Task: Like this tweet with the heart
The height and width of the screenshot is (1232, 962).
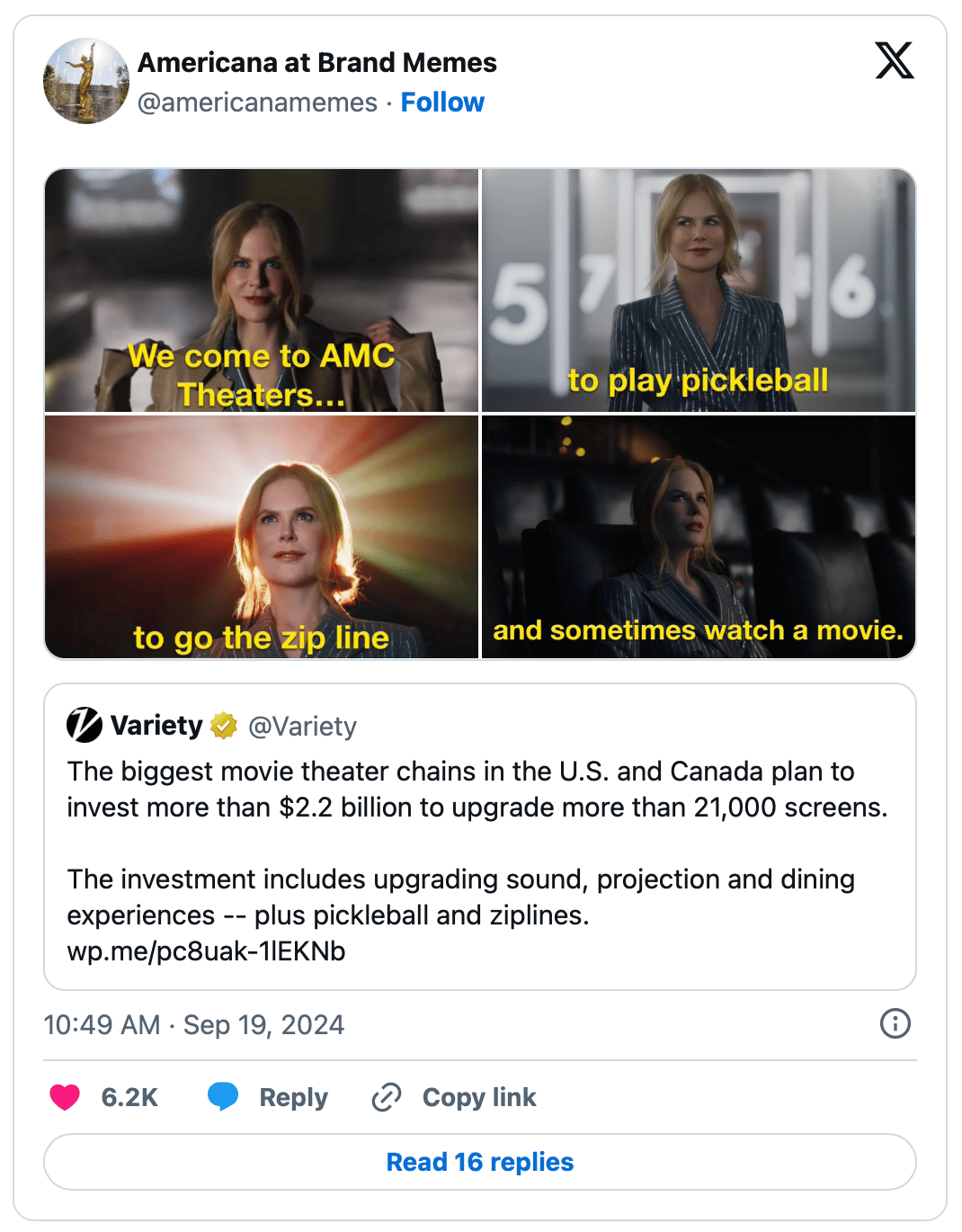Action: coord(65,1097)
